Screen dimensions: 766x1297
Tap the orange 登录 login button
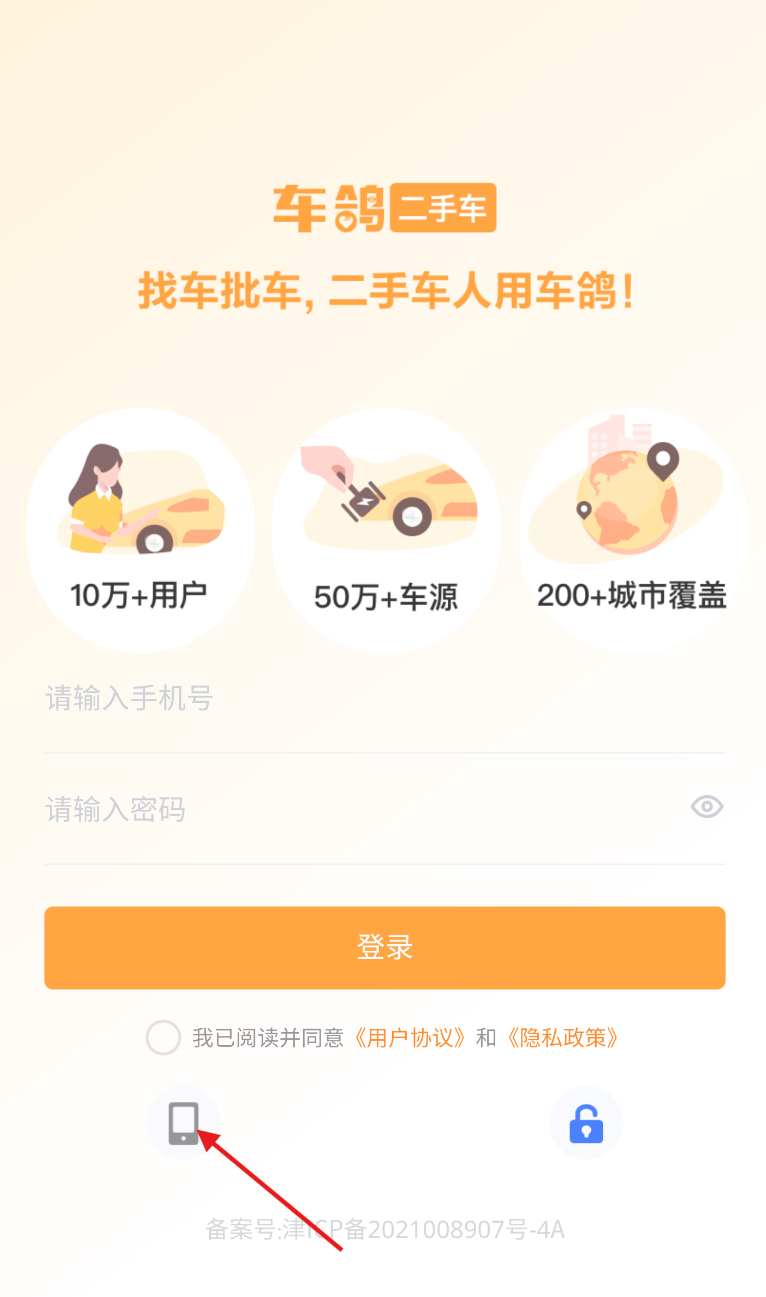384,947
